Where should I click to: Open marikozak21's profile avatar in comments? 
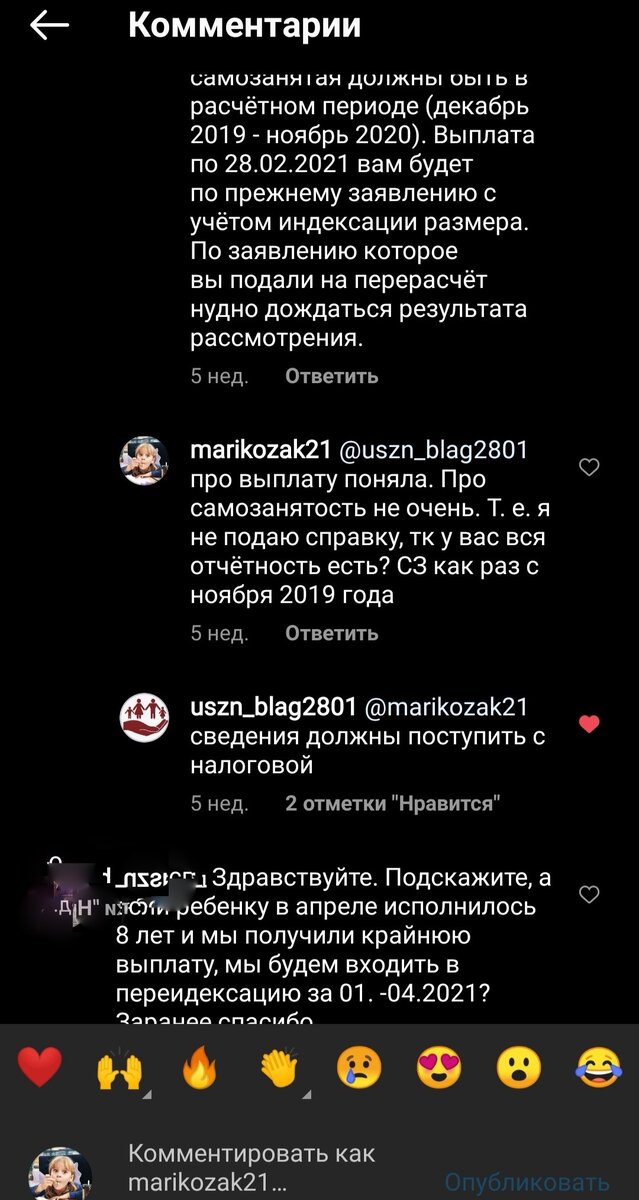click(x=145, y=461)
